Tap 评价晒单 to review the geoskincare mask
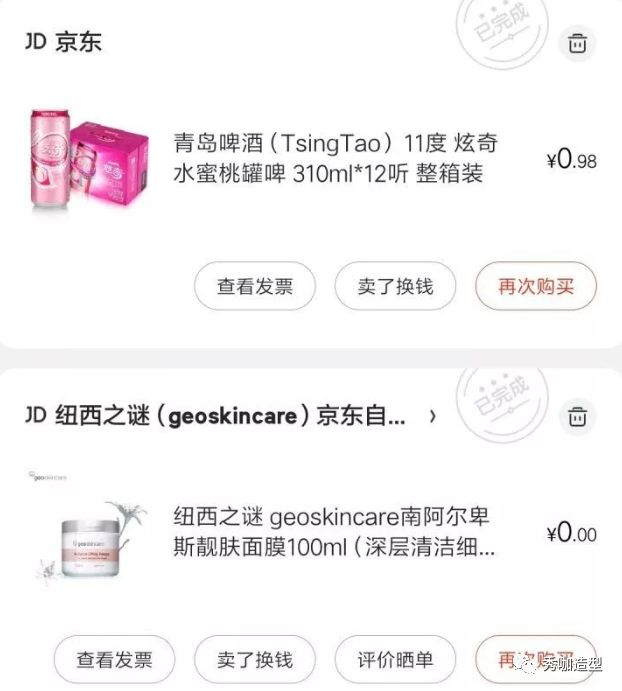The width and height of the screenshot is (622, 691). (x=395, y=661)
